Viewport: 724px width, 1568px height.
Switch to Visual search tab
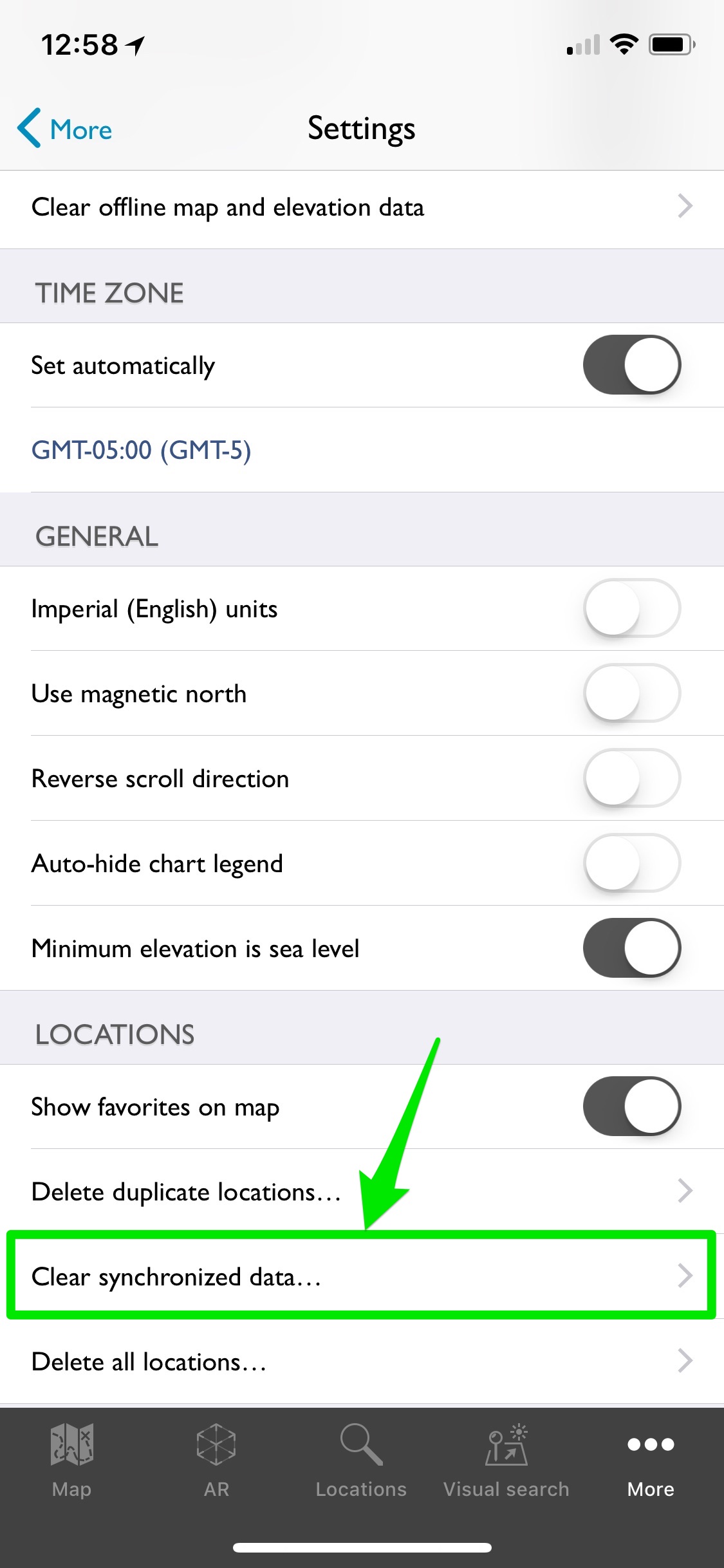click(506, 1461)
